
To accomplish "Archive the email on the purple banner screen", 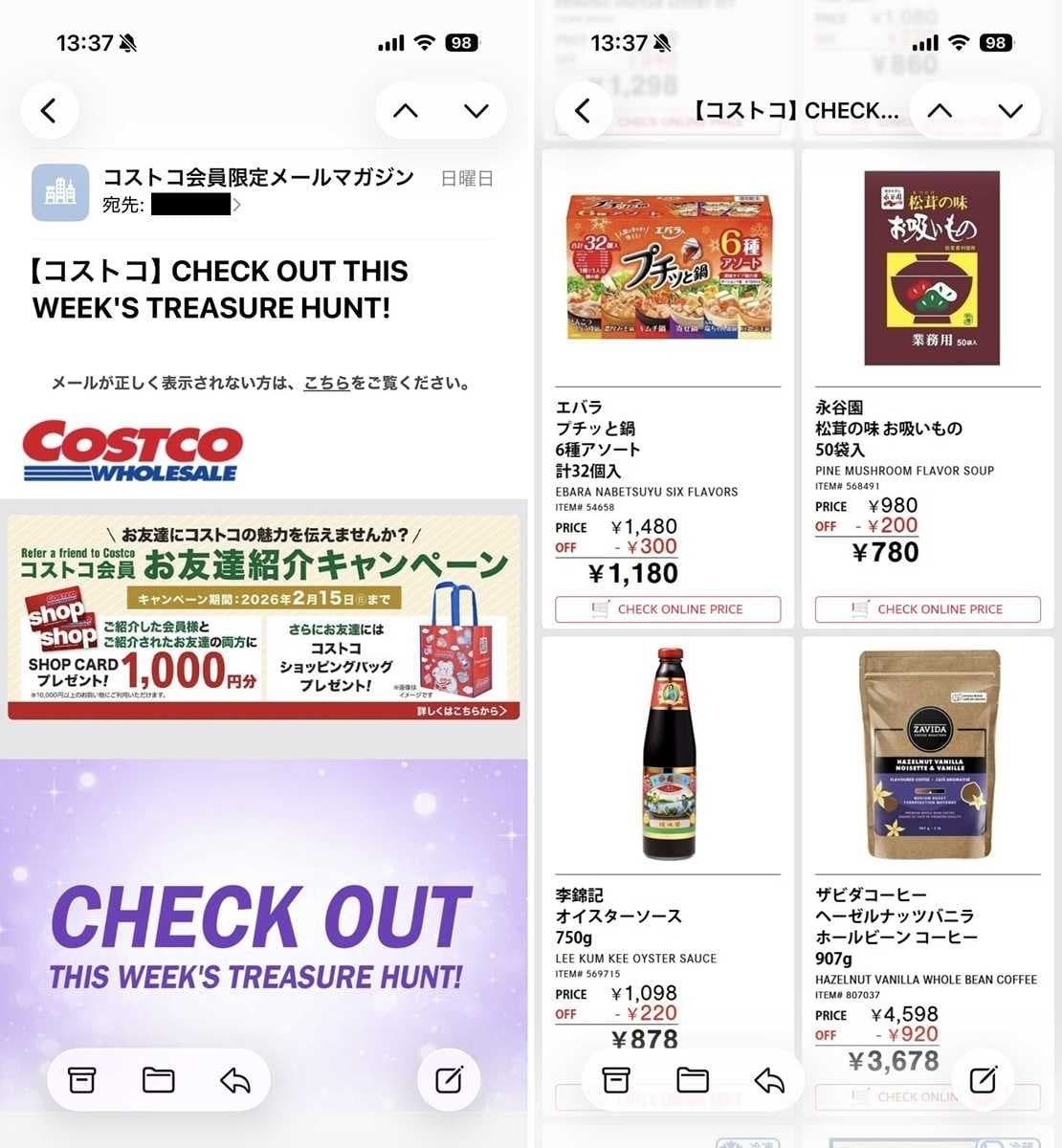I will (82, 1080).
